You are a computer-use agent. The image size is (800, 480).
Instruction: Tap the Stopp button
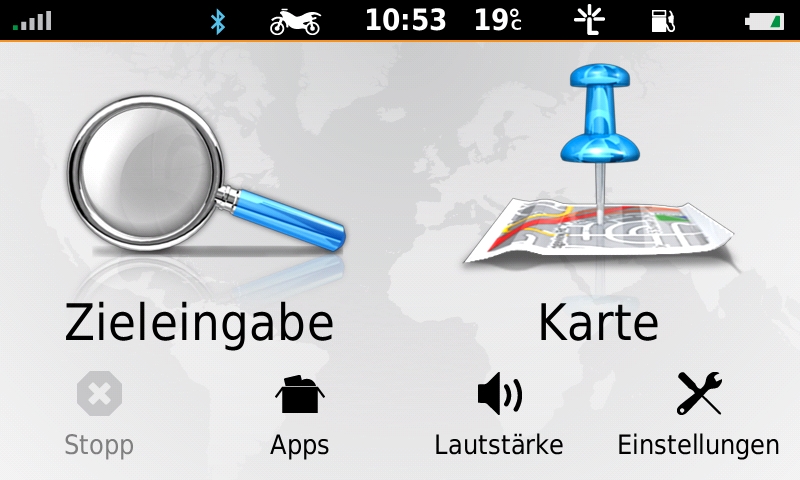pos(99,412)
